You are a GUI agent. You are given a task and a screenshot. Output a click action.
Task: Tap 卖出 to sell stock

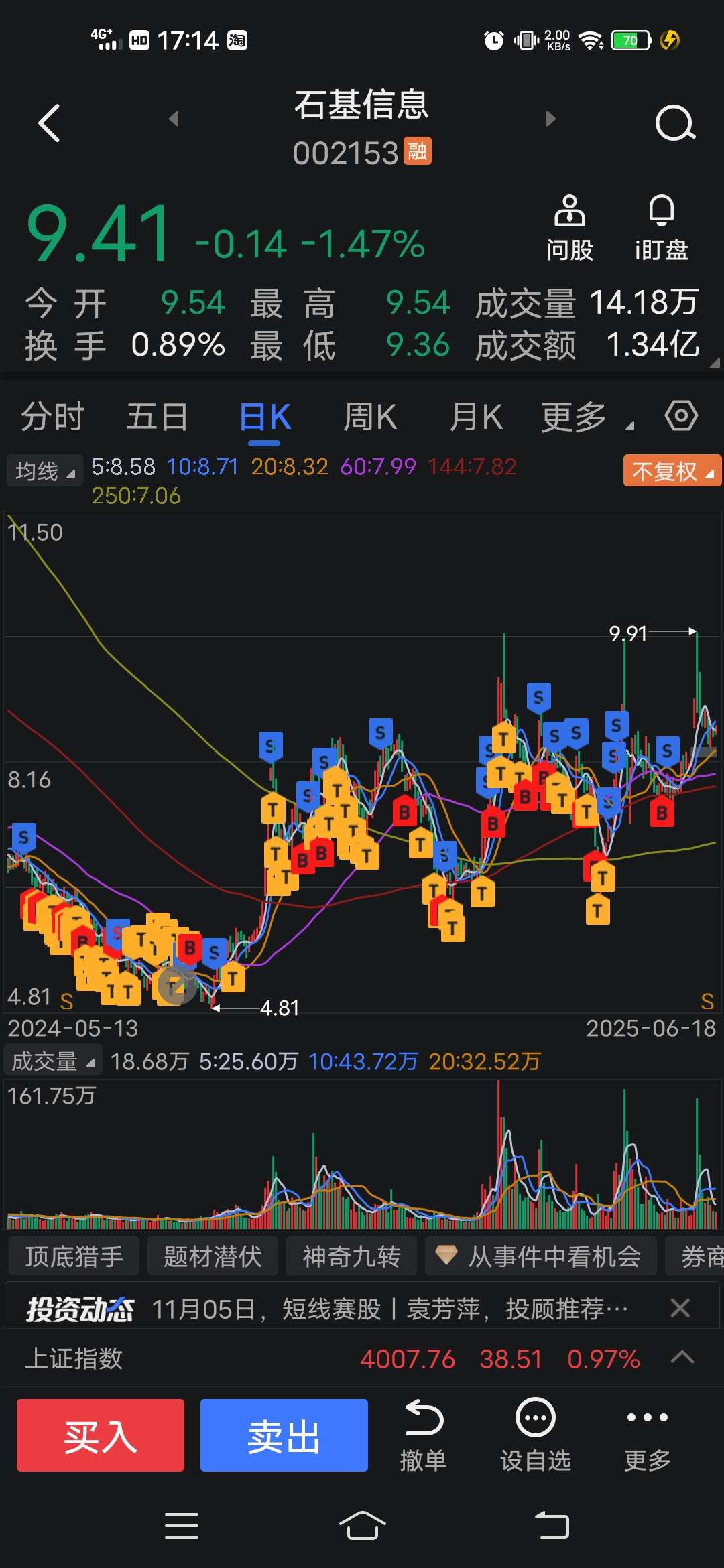[284, 1435]
